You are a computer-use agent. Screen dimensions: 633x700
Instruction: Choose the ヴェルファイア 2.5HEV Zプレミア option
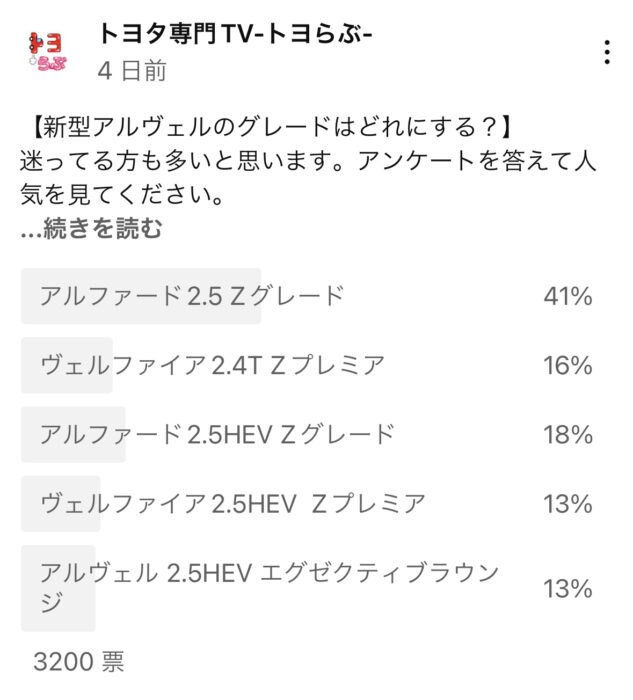(310, 503)
